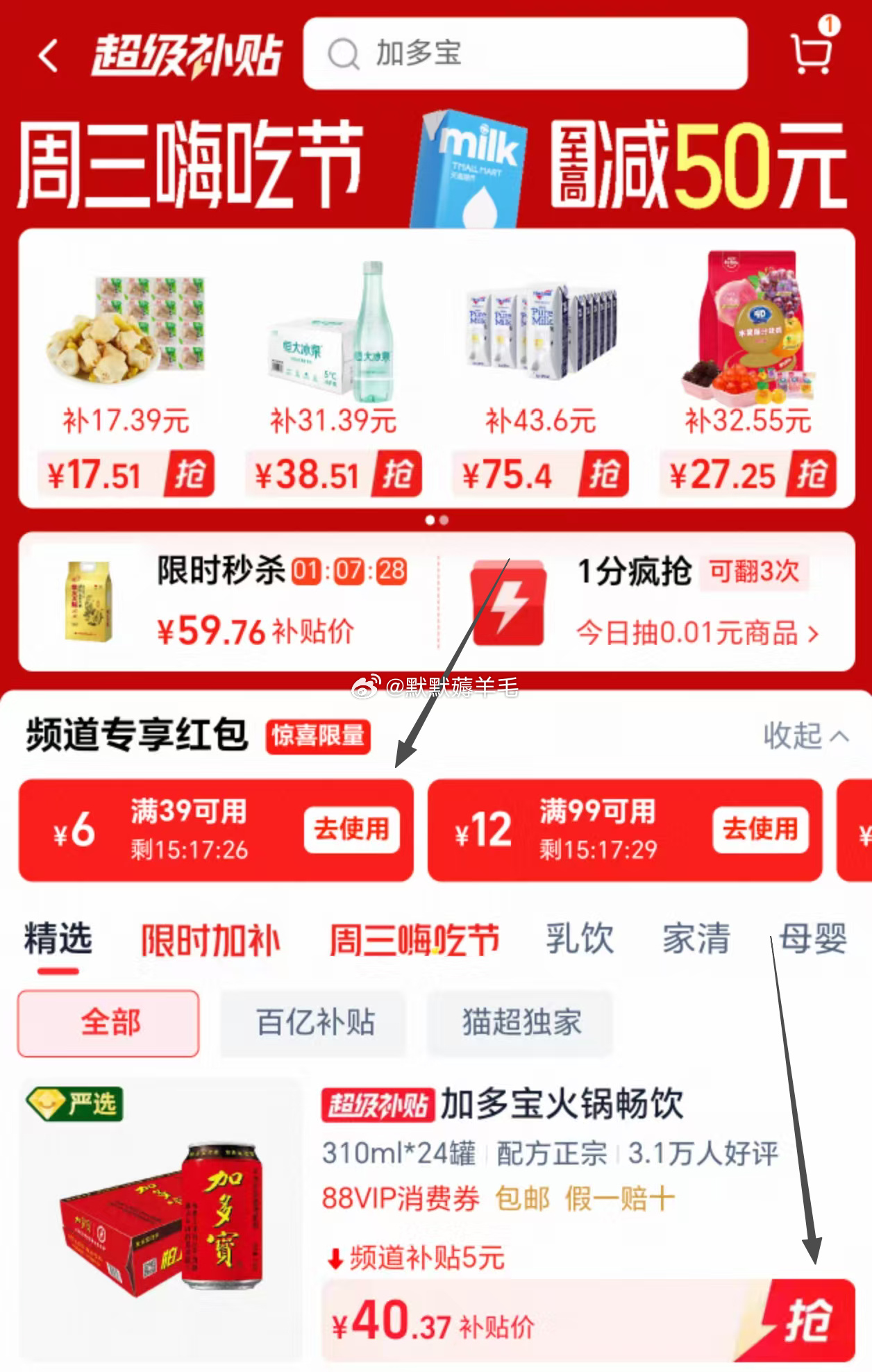Use the ¥6 满39可用 coupon
Viewport: 872px width, 1372px height.
click(x=351, y=830)
